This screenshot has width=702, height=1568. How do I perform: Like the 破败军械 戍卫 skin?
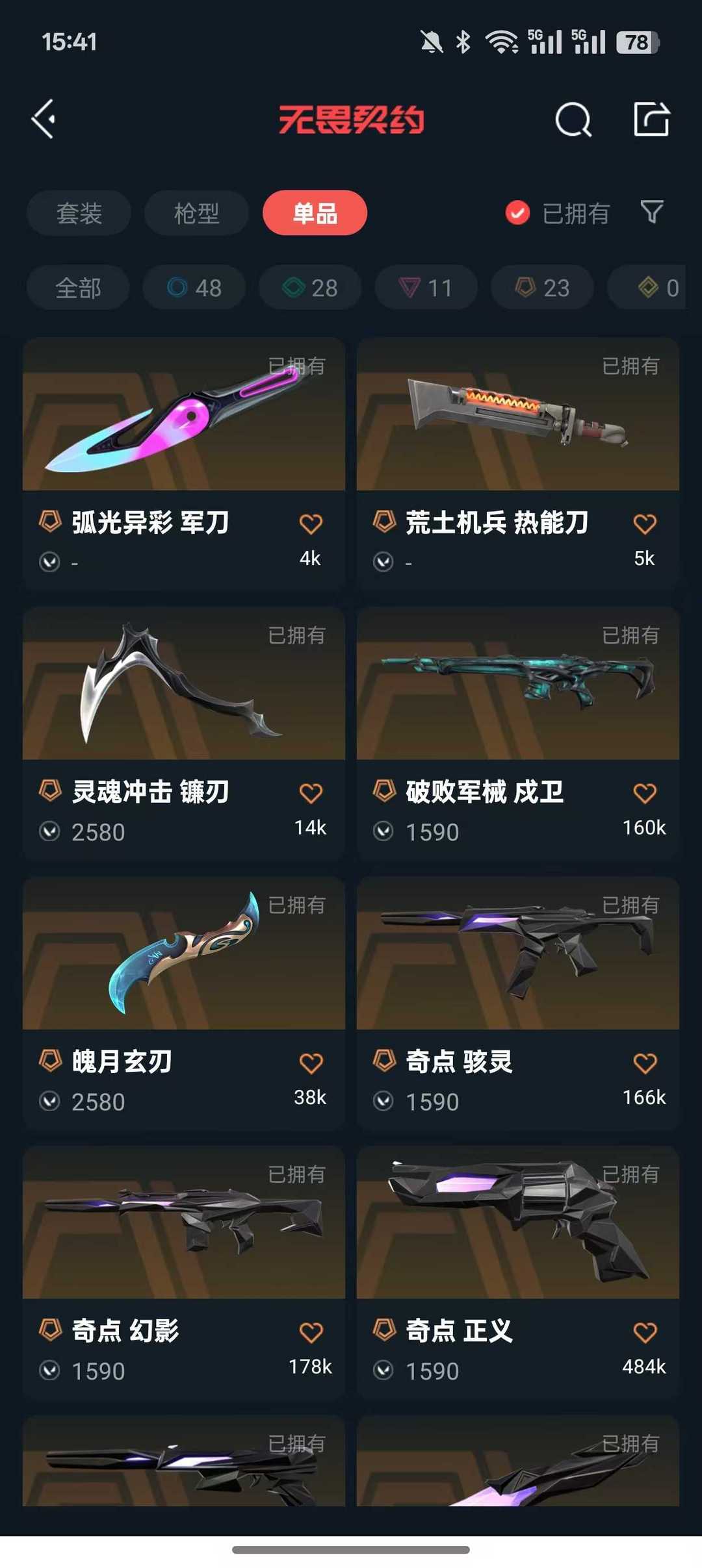[645, 793]
